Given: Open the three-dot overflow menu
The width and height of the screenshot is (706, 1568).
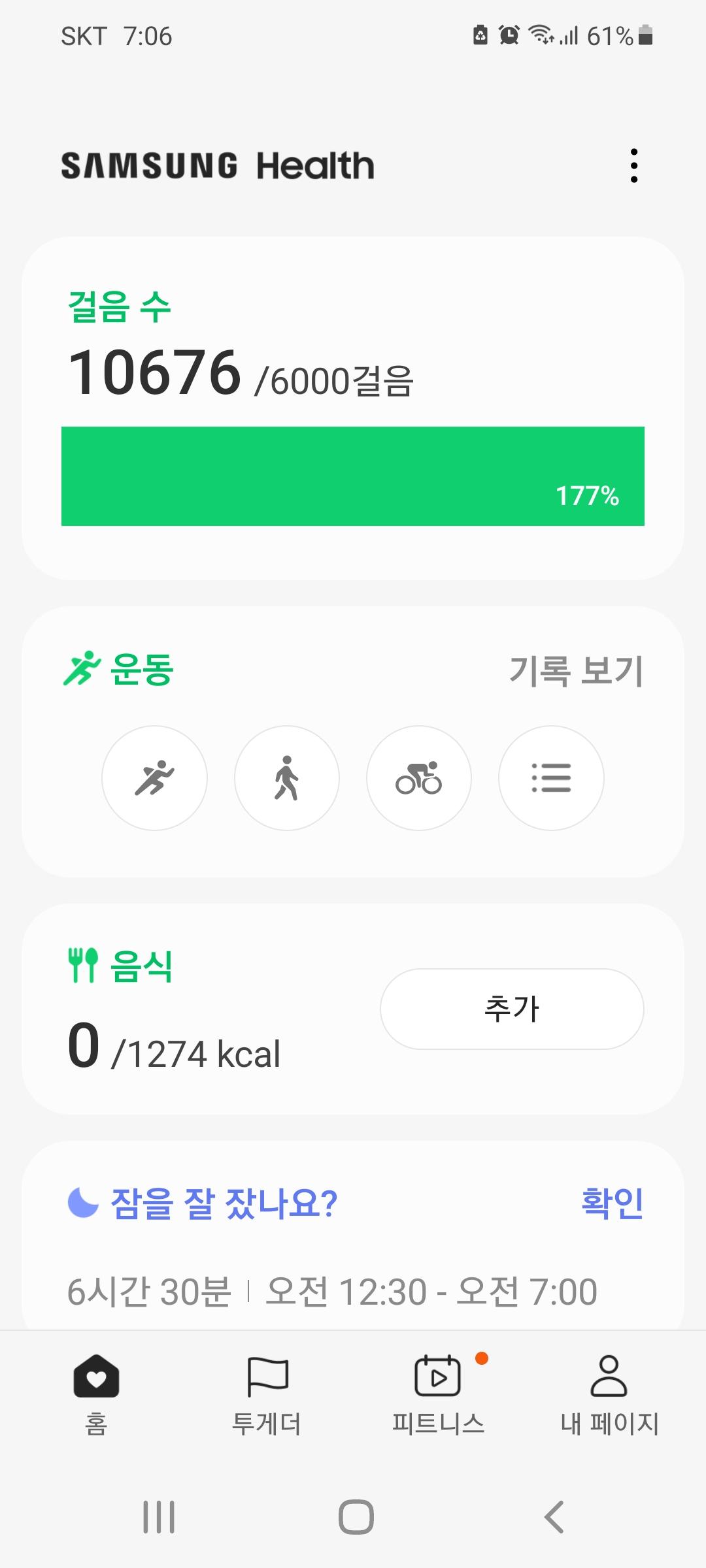Looking at the screenshot, I should click(x=633, y=166).
